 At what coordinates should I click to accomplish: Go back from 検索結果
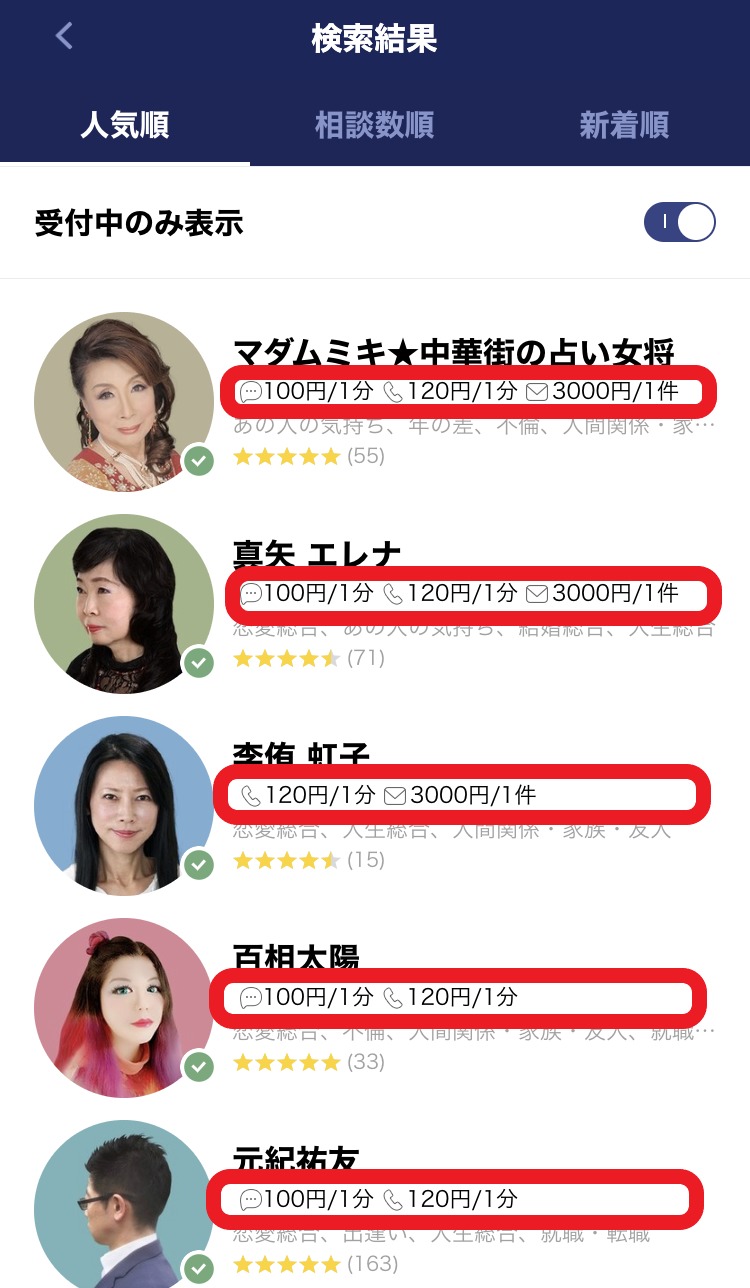click(64, 37)
